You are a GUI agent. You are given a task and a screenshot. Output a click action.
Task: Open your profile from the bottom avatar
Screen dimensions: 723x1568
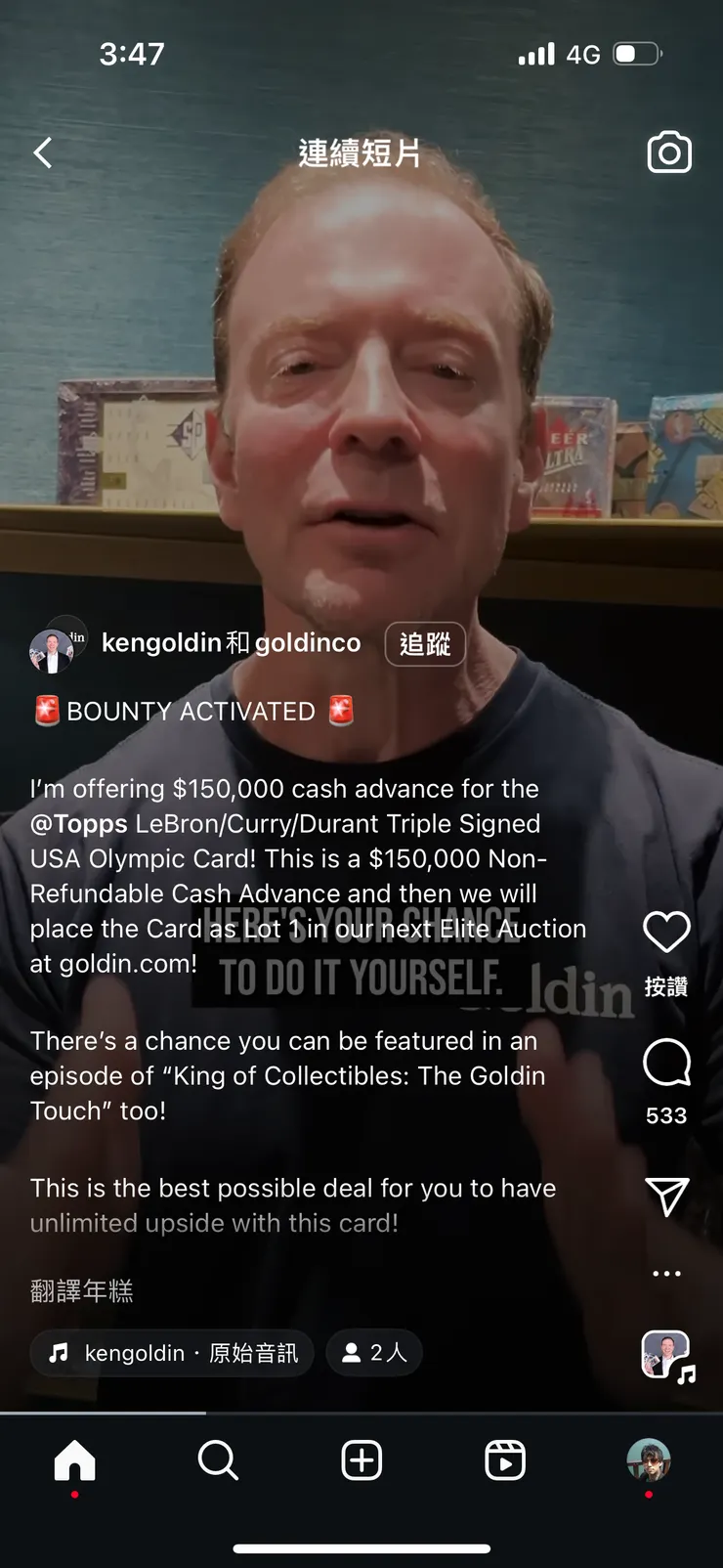pos(649,1460)
